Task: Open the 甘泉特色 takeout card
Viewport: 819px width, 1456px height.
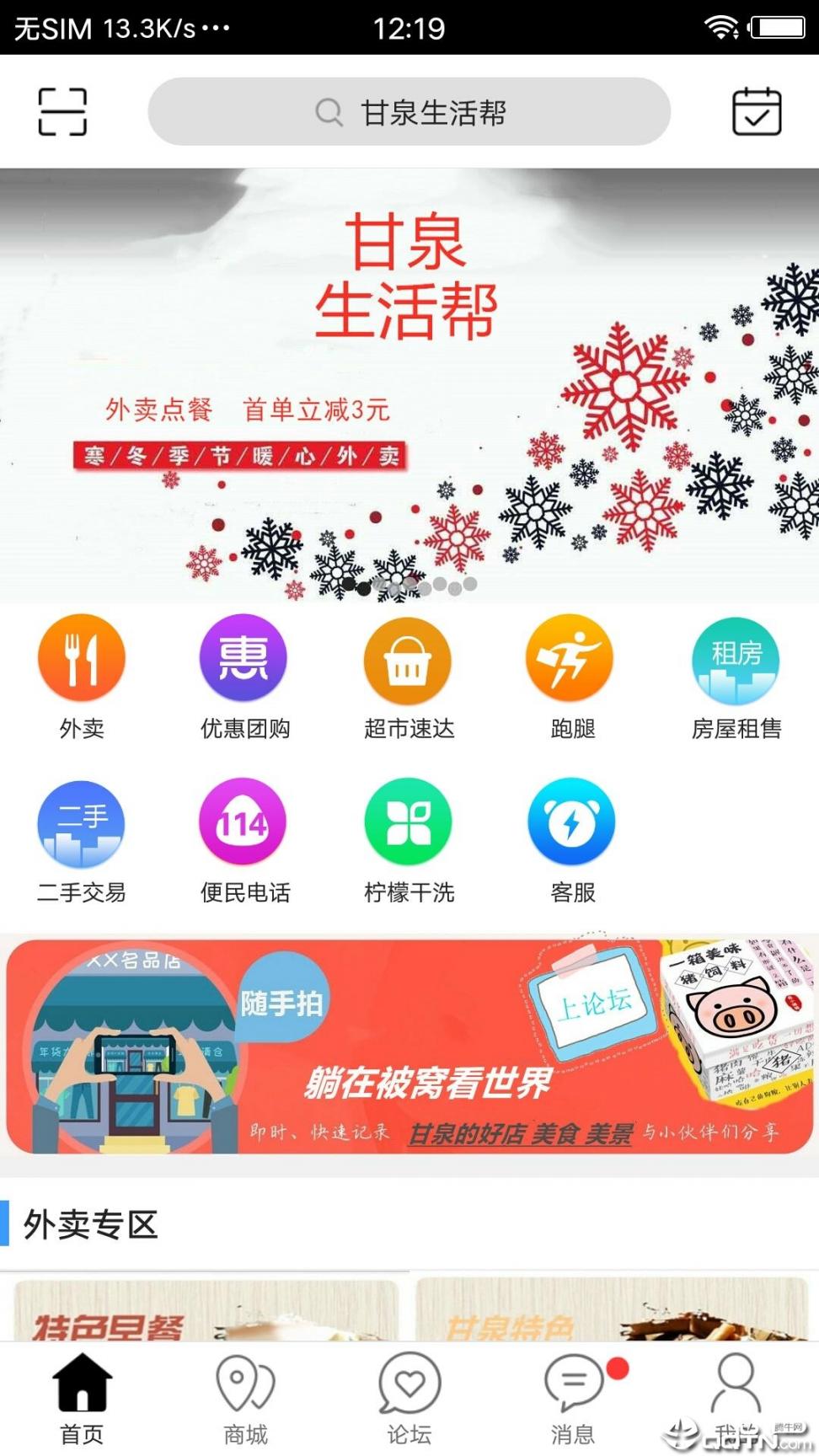Action: coord(613,1311)
